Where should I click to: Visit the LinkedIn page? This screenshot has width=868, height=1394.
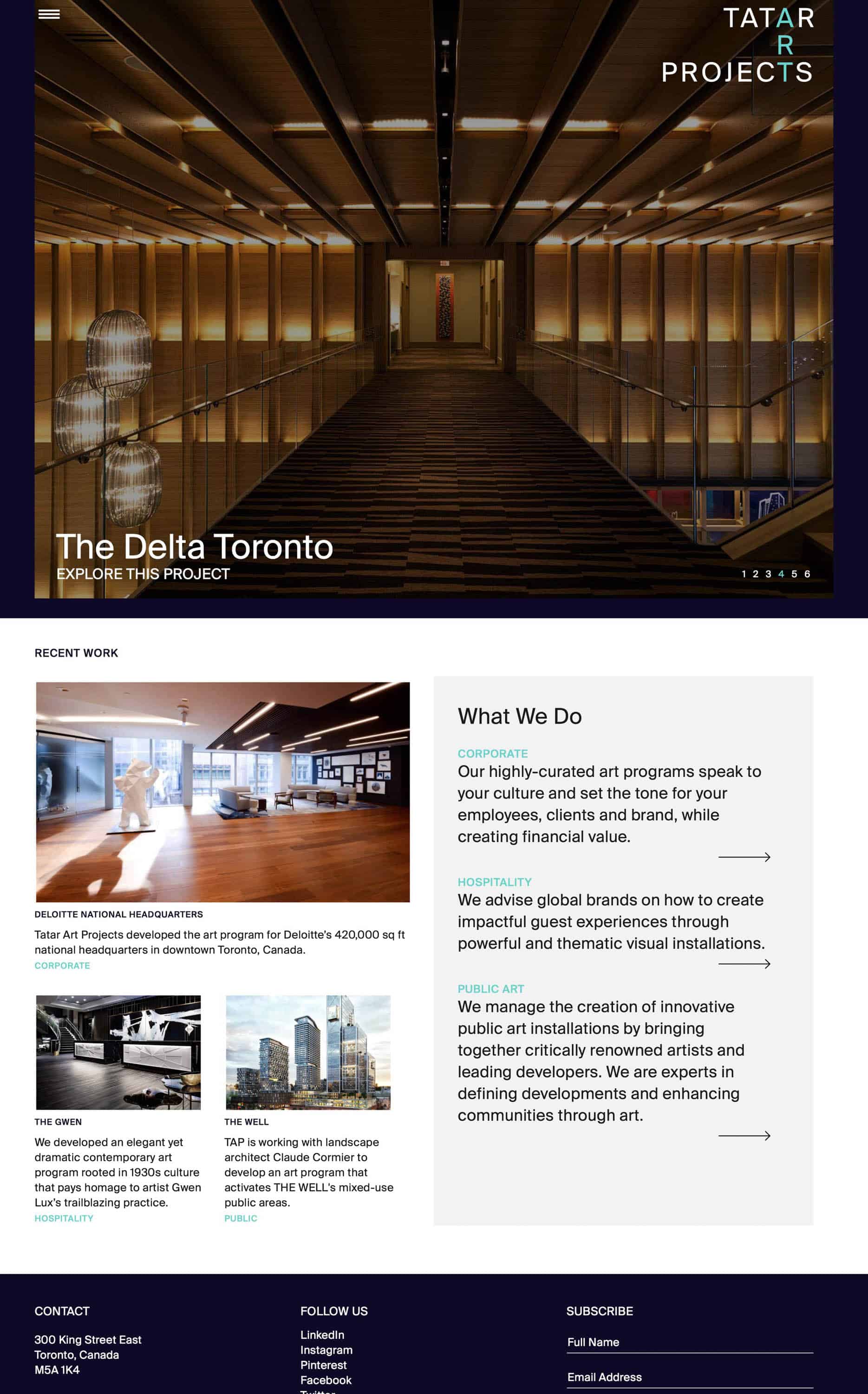click(x=322, y=1335)
